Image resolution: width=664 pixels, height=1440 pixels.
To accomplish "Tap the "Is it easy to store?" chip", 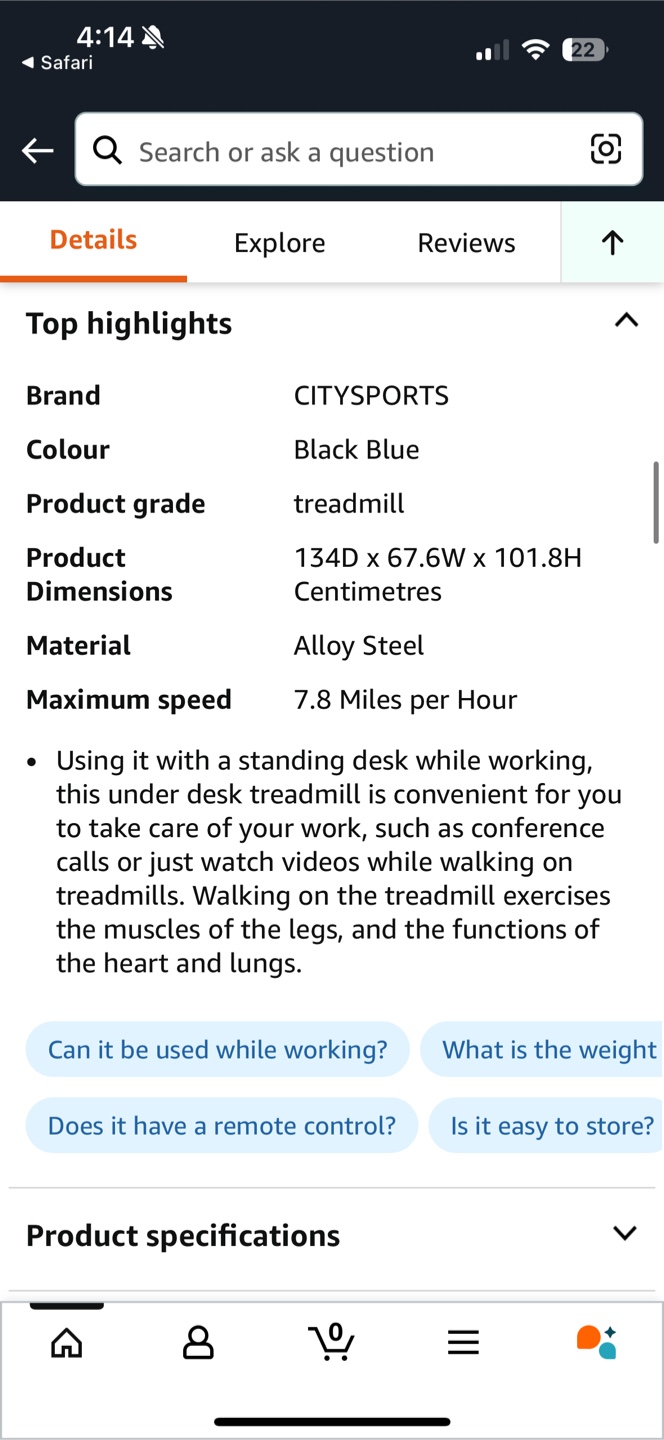I will coord(546,1126).
